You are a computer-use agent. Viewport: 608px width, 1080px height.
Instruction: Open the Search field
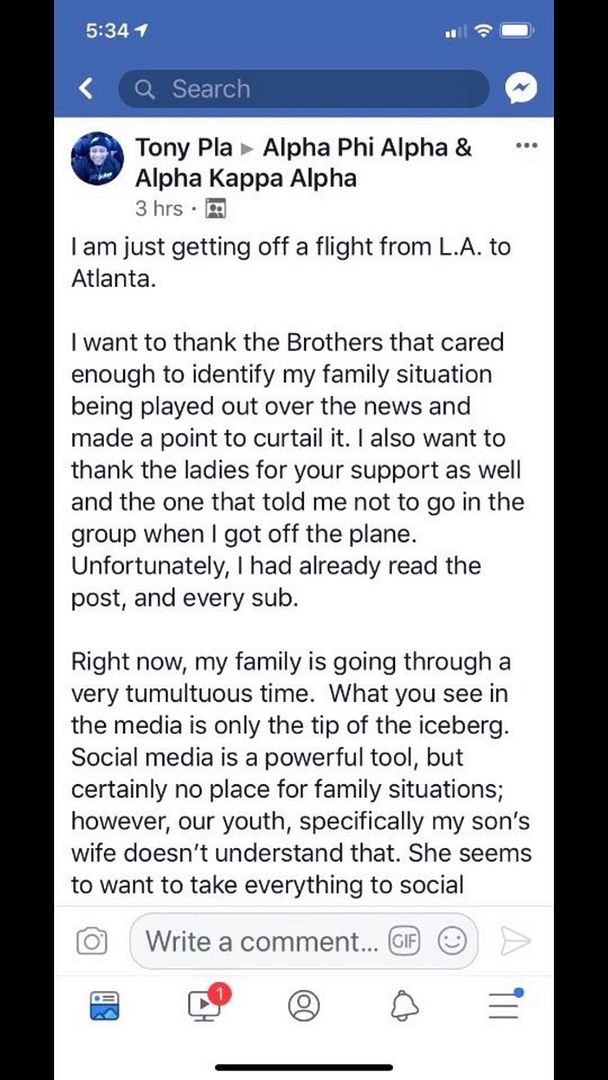[x=304, y=89]
